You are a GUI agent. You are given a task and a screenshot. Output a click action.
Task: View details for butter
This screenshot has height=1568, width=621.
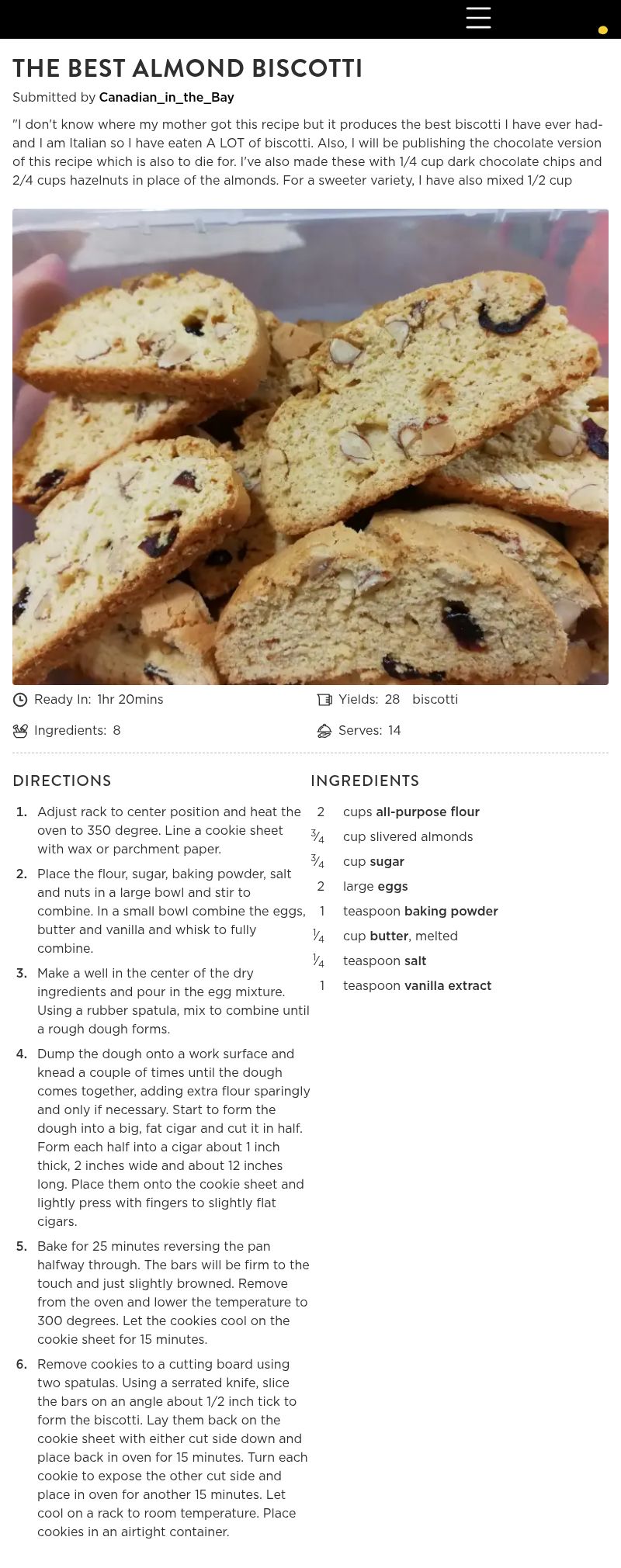(389, 936)
